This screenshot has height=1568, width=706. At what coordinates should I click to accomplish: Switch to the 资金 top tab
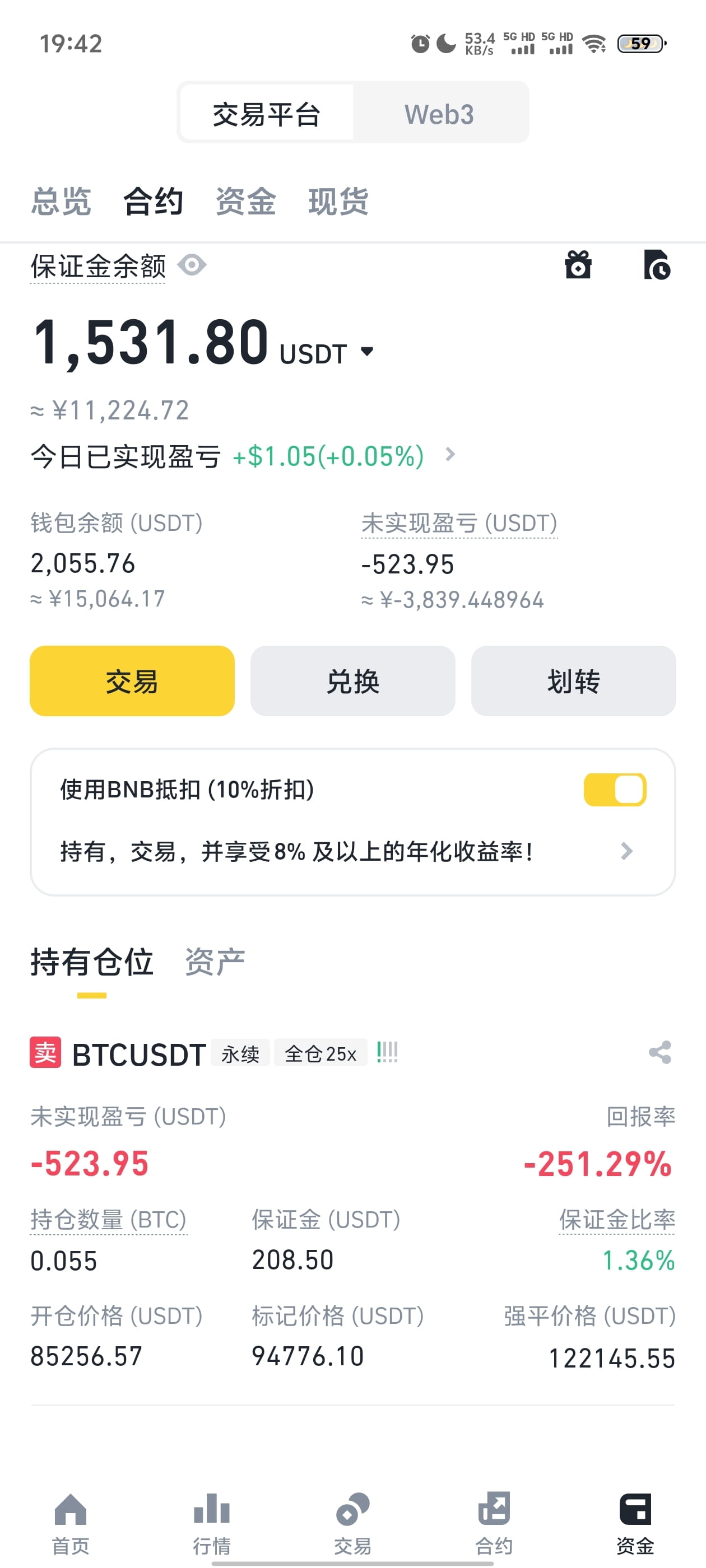pyautogui.click(x=246, y=202)
